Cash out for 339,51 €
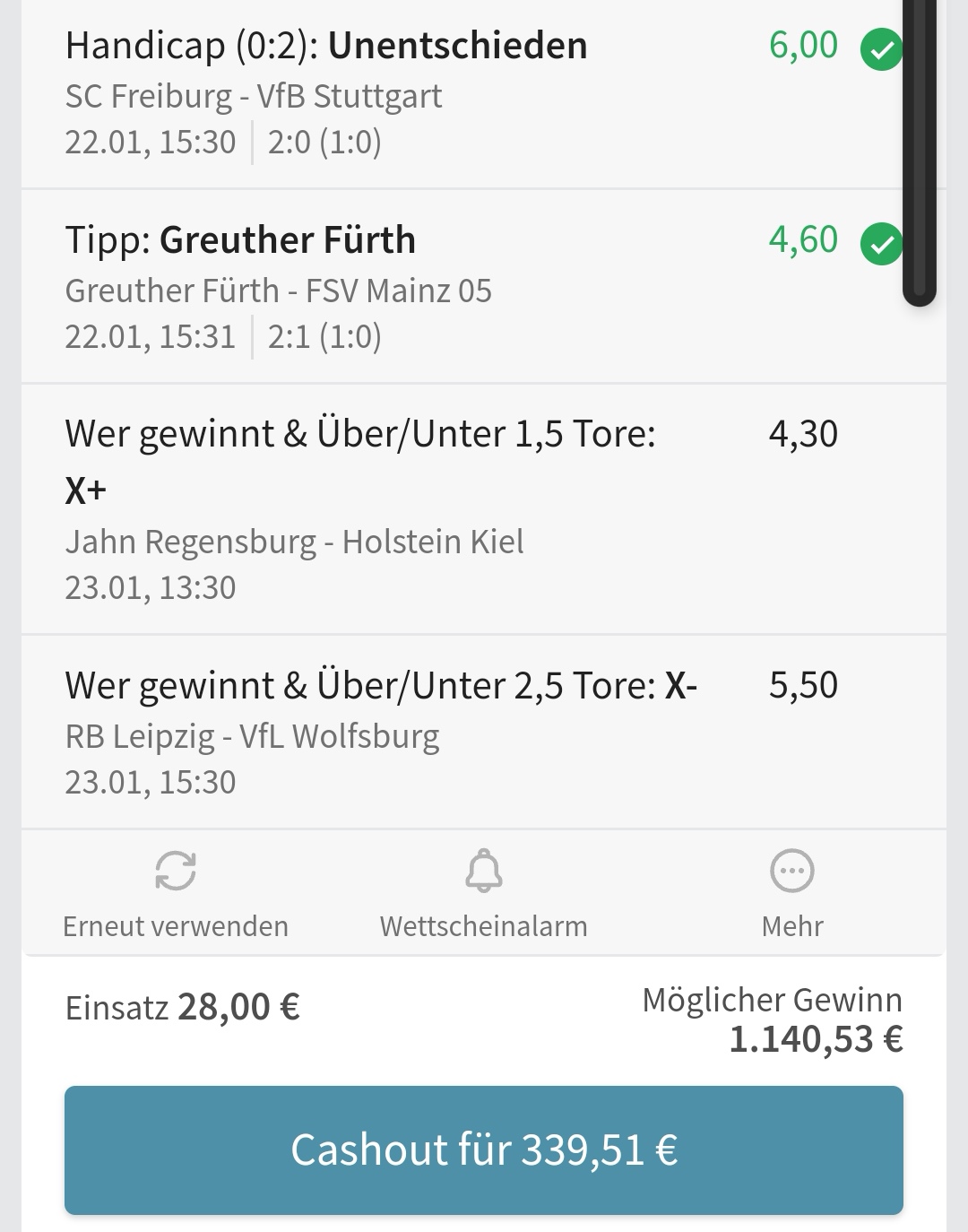Image resolution: width=968 pixels, height=1232 pixels. tap(483, 1150)
